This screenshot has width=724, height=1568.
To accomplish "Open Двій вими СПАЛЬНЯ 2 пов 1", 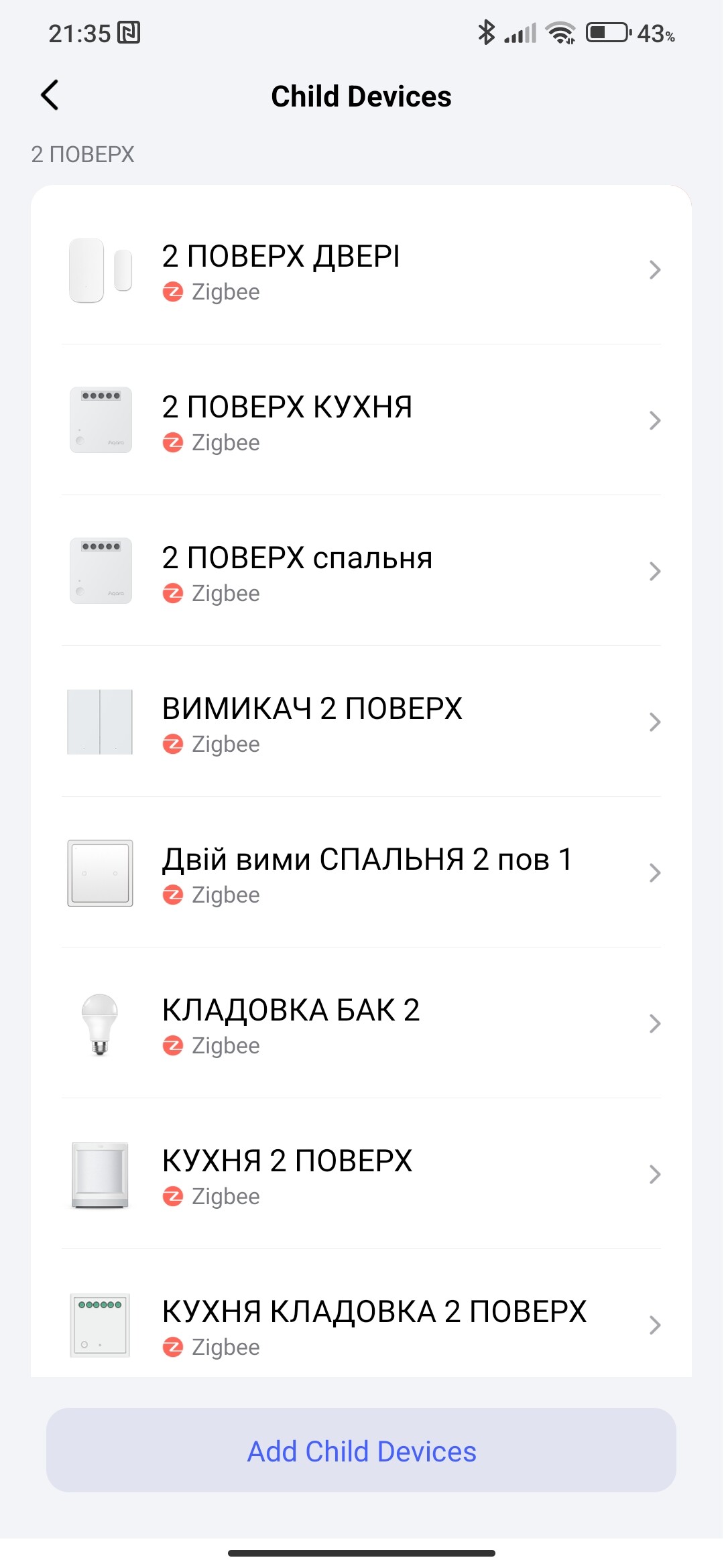I will 361,873.
